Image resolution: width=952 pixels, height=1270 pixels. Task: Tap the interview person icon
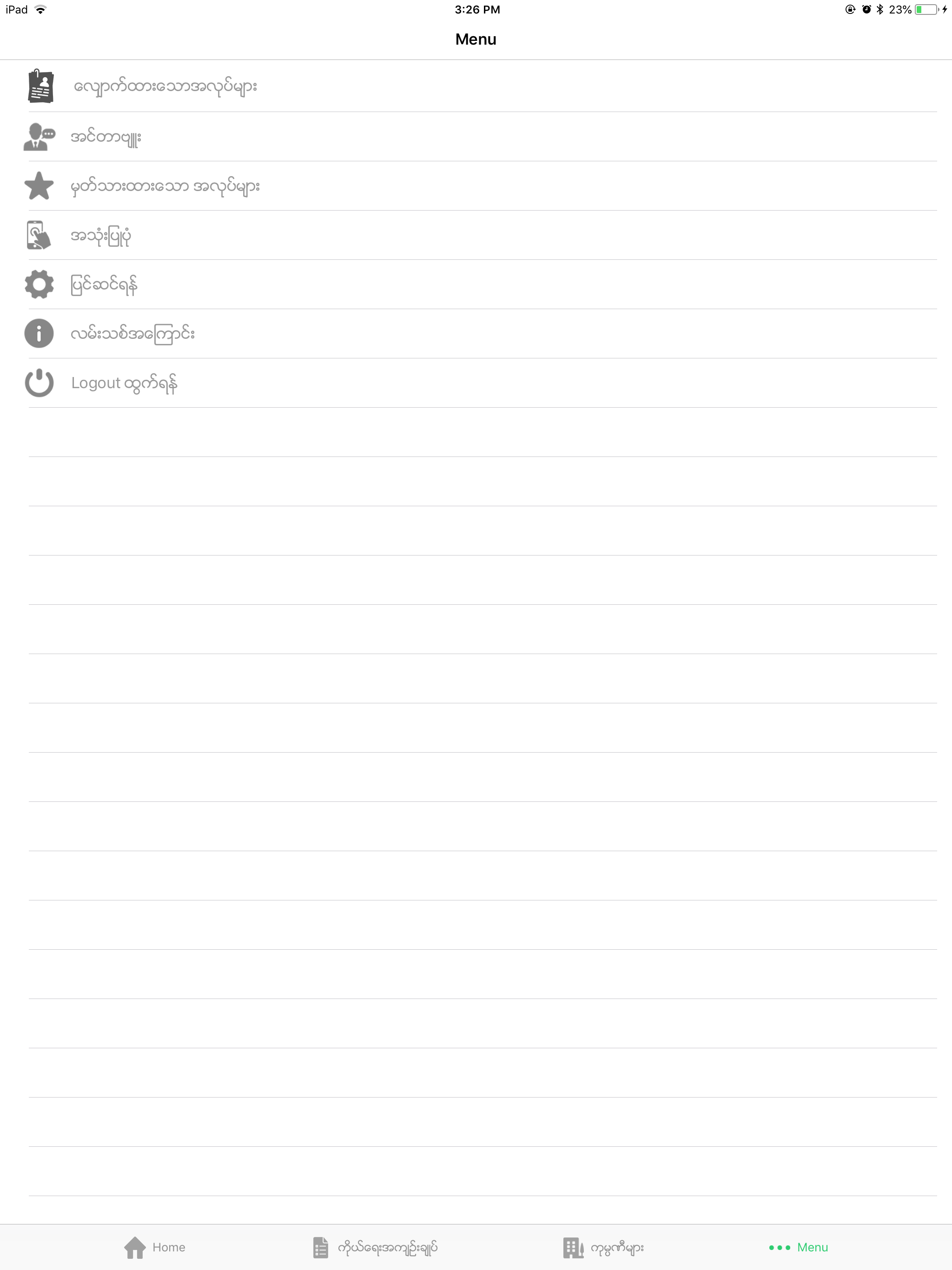tap(39, 137)
